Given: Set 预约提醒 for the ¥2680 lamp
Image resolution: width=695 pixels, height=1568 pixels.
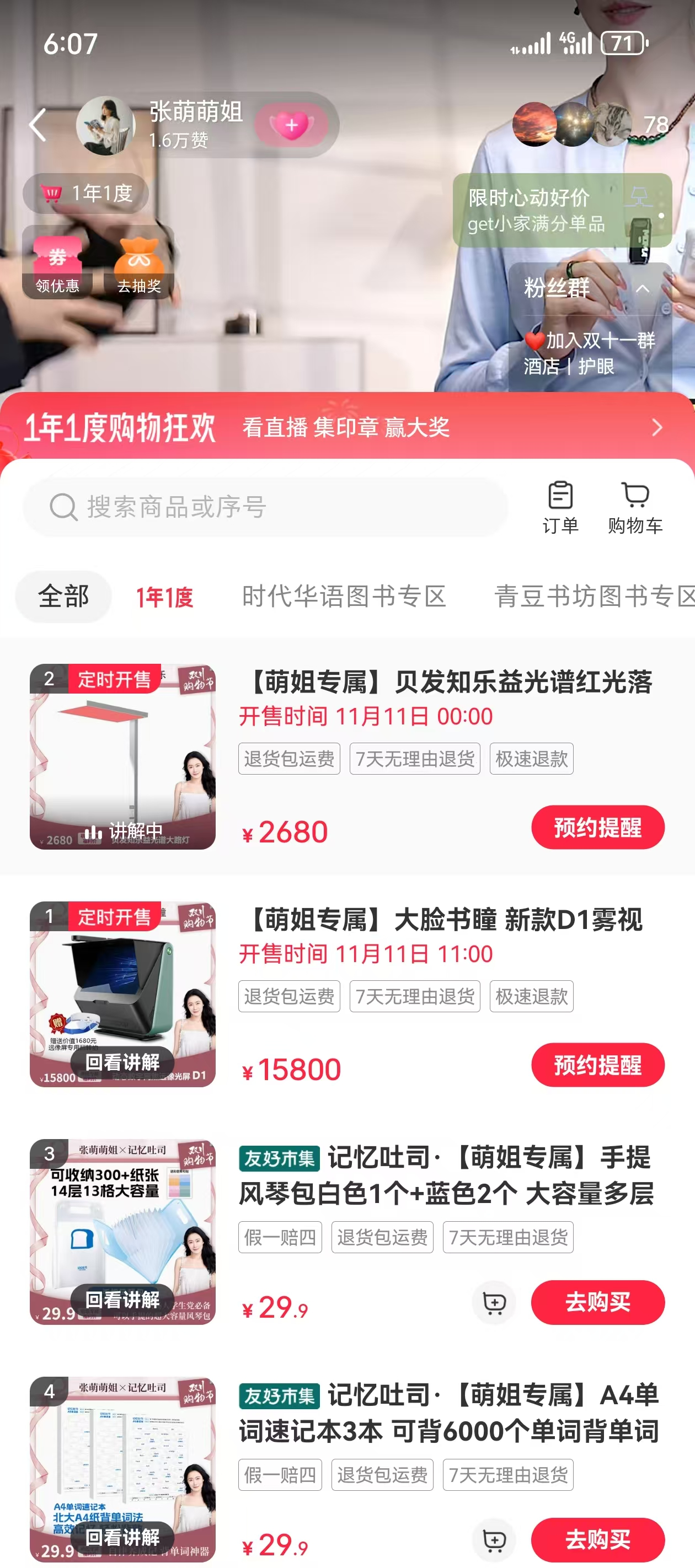Looking at the screenshot, I should [x=597, y=827].
